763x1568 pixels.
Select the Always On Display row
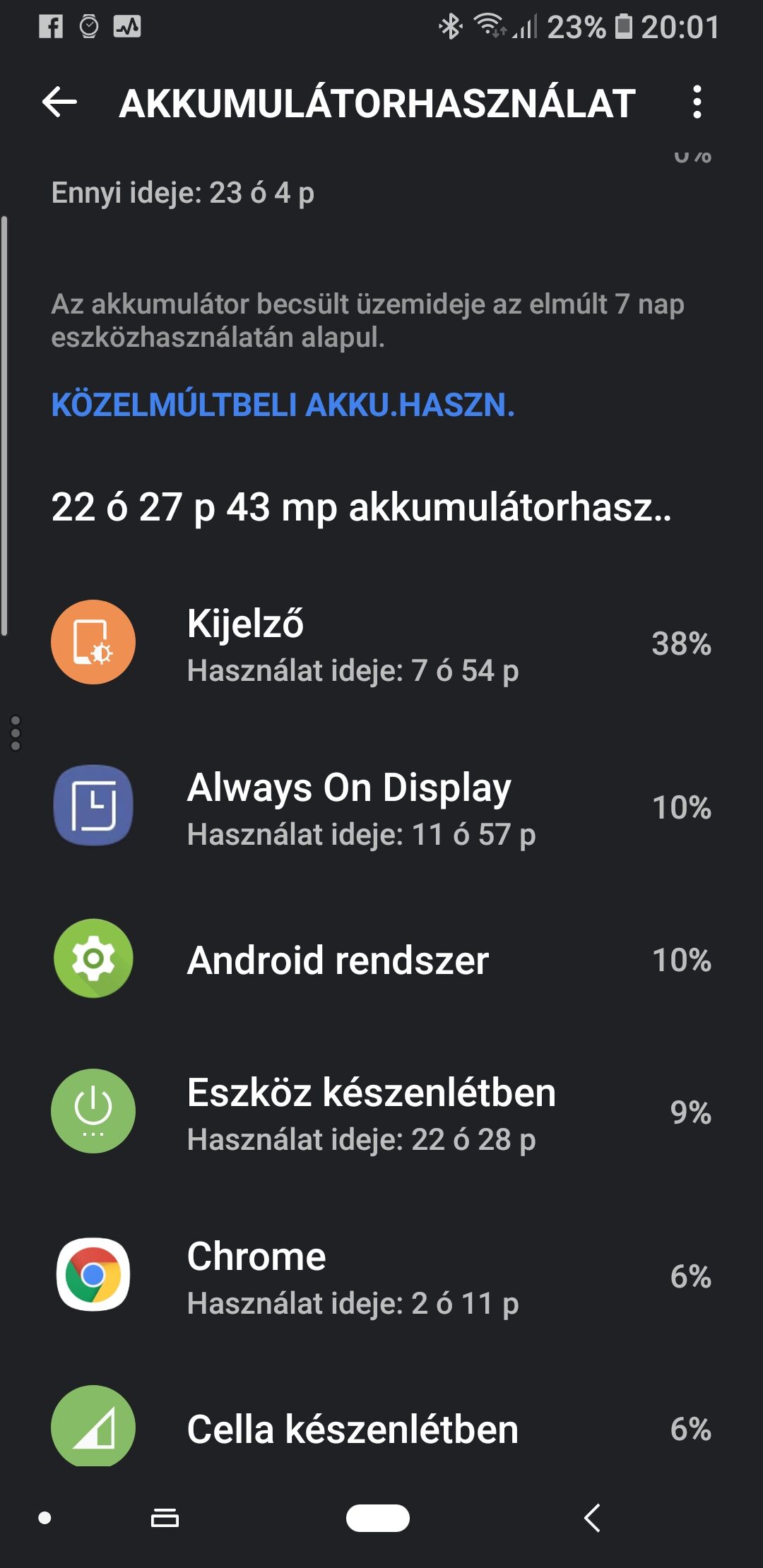click(381, 806)
